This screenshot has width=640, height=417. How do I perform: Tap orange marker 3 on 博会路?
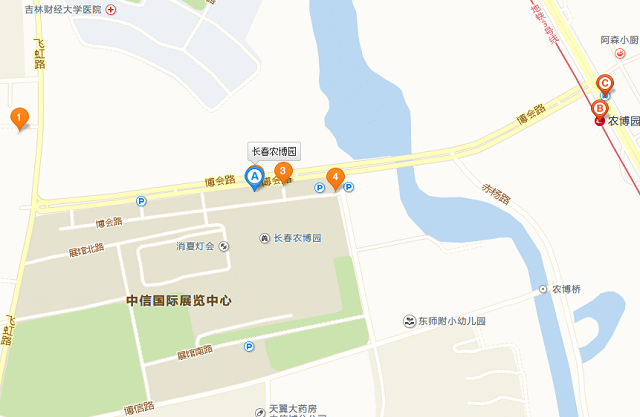point(283,172)
